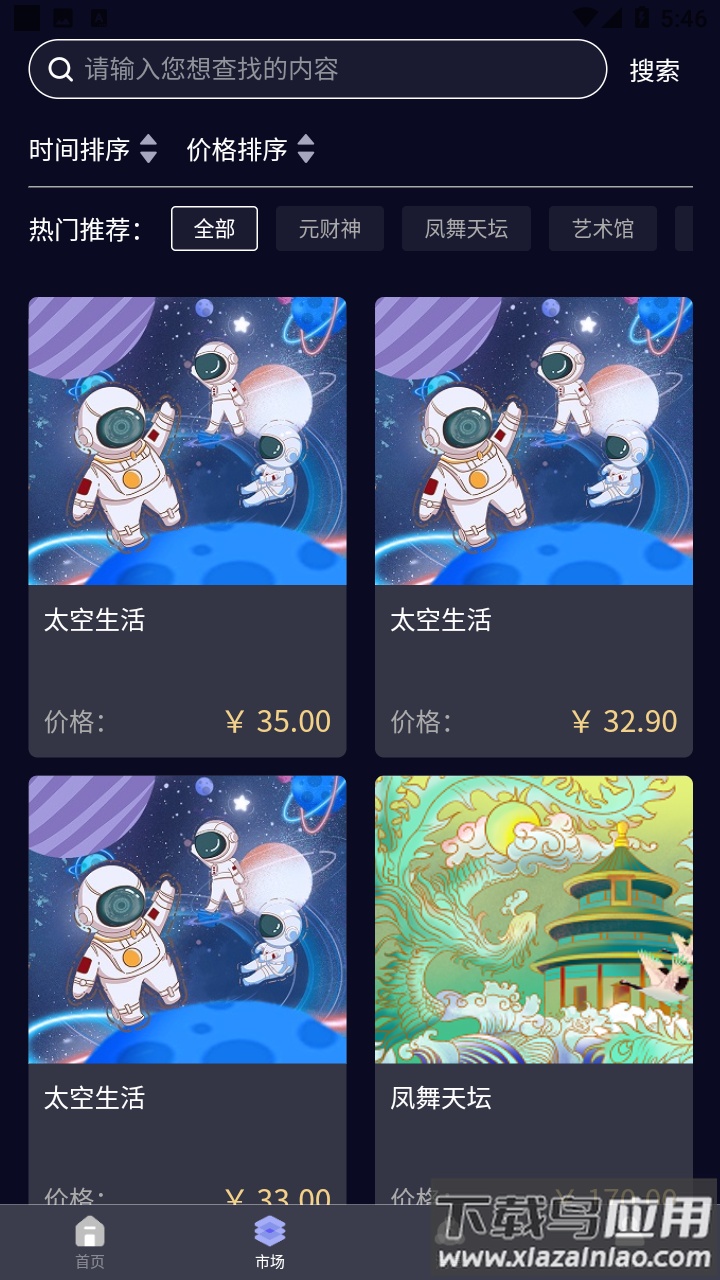Toggle the 时间排序 time sort order

tap(95, 149)
